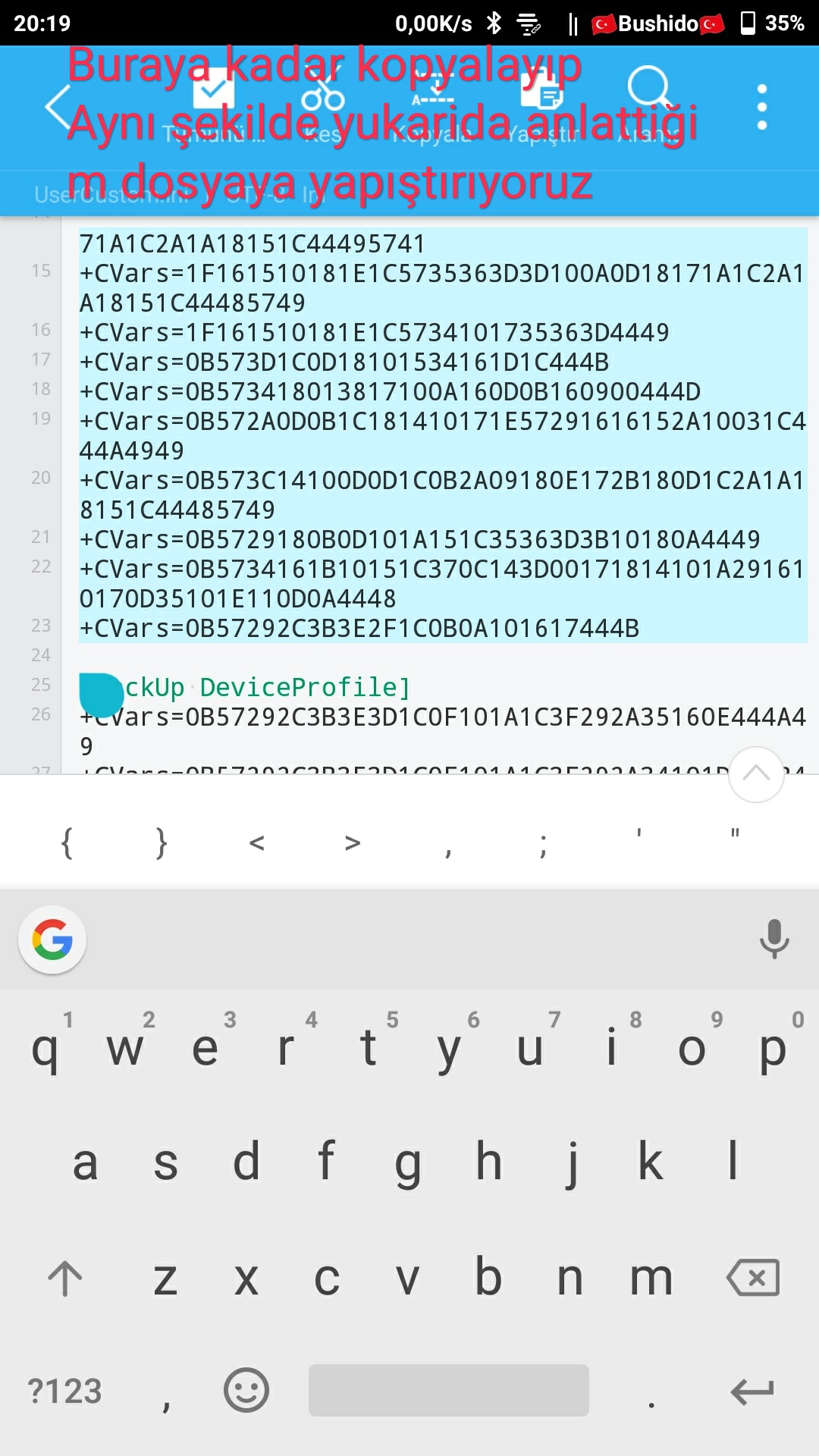Start voice input with the microphone
Screen dimensions: 819x1456
click(774, 939)
